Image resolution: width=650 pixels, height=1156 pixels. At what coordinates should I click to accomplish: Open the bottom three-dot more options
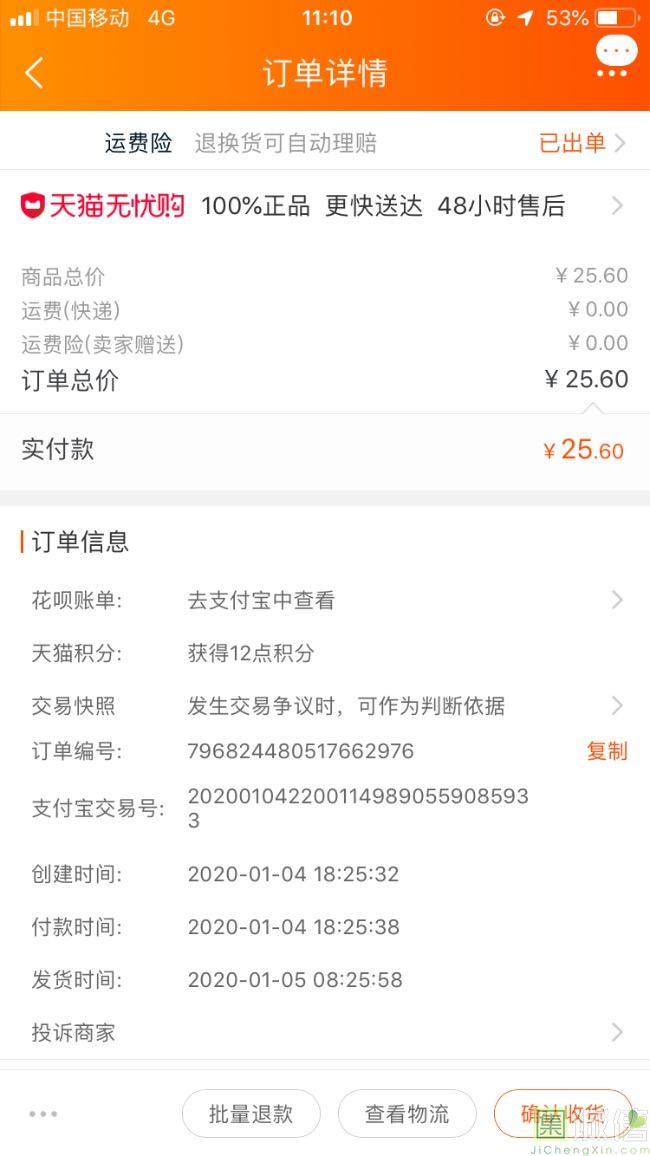pos(45,1114)
